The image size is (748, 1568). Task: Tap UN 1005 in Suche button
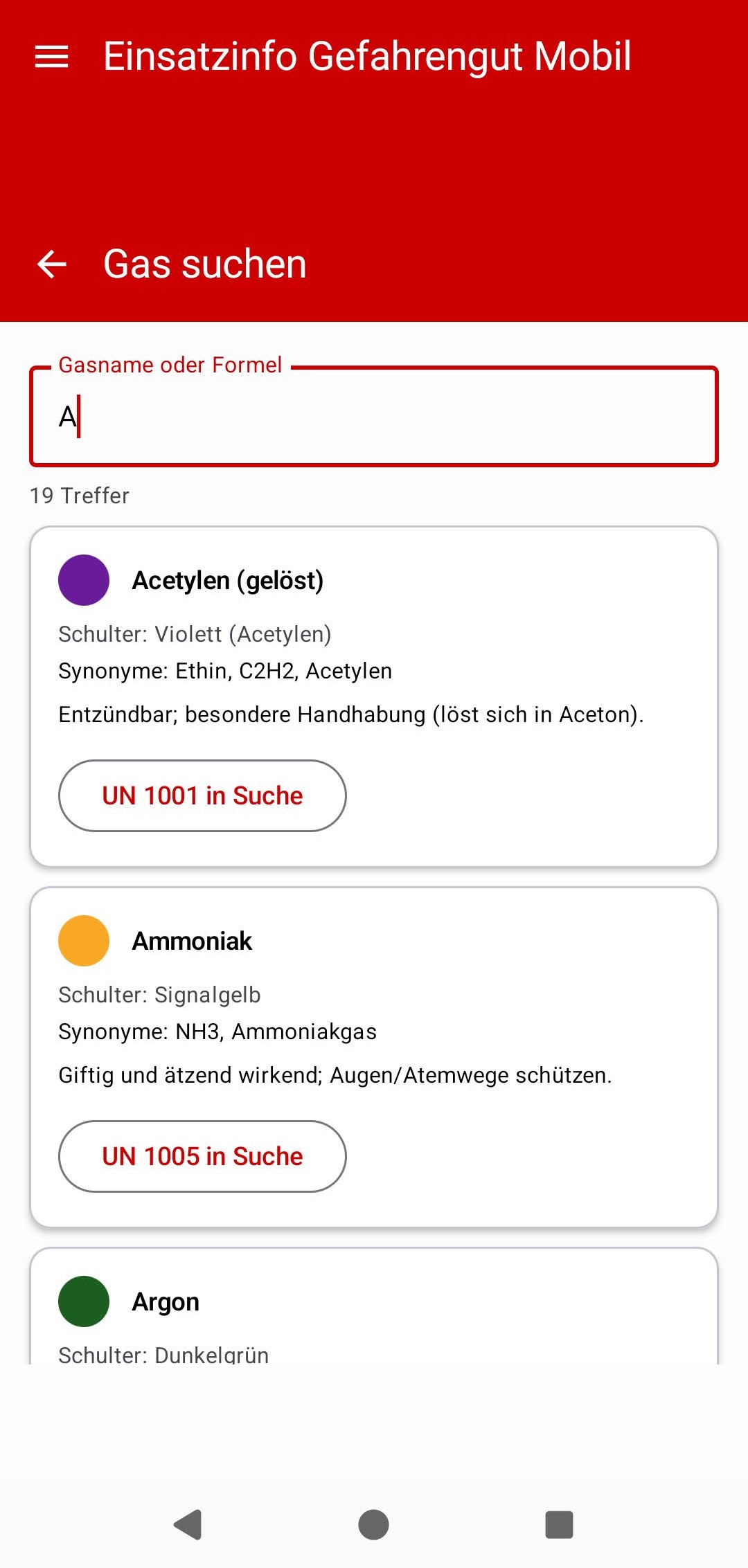[202, 1157]
